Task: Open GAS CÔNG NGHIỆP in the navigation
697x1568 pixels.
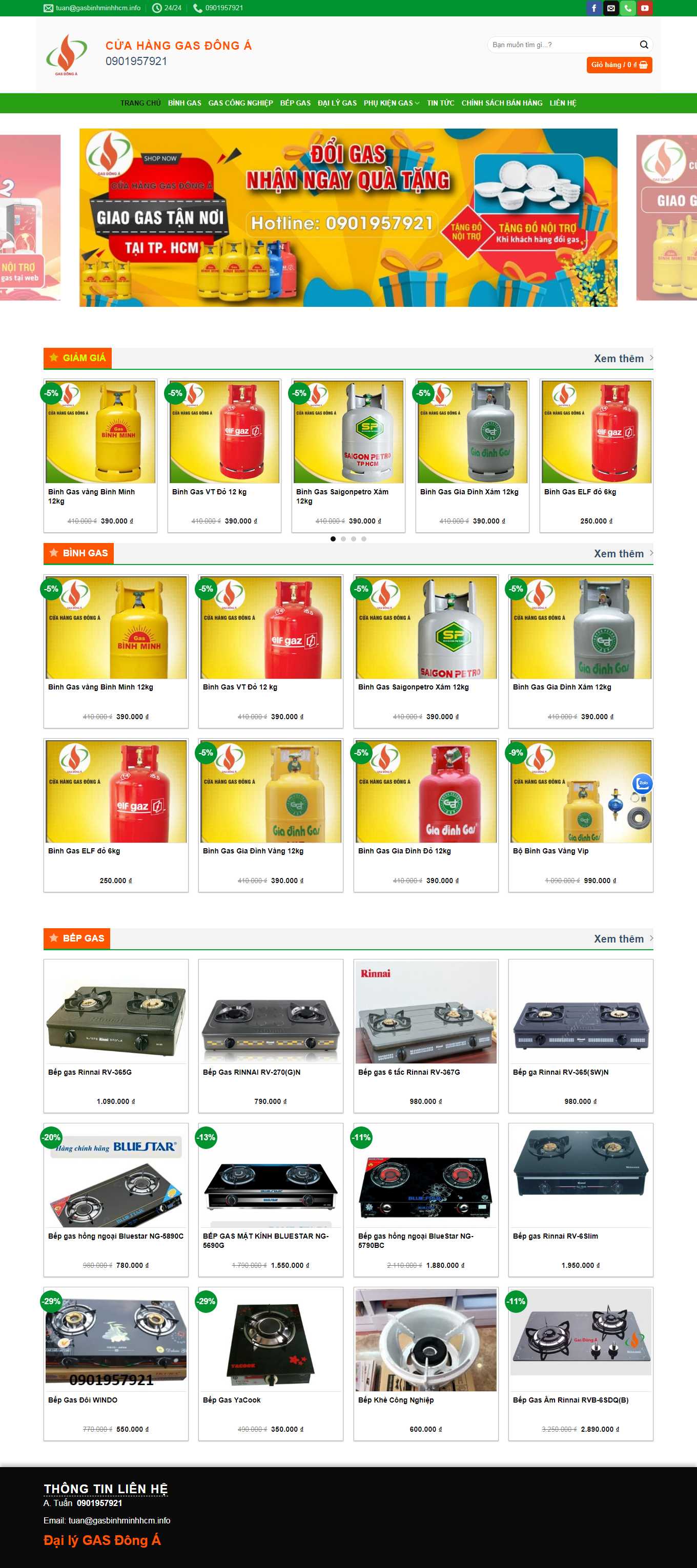Action: click(x=240, y=103)
